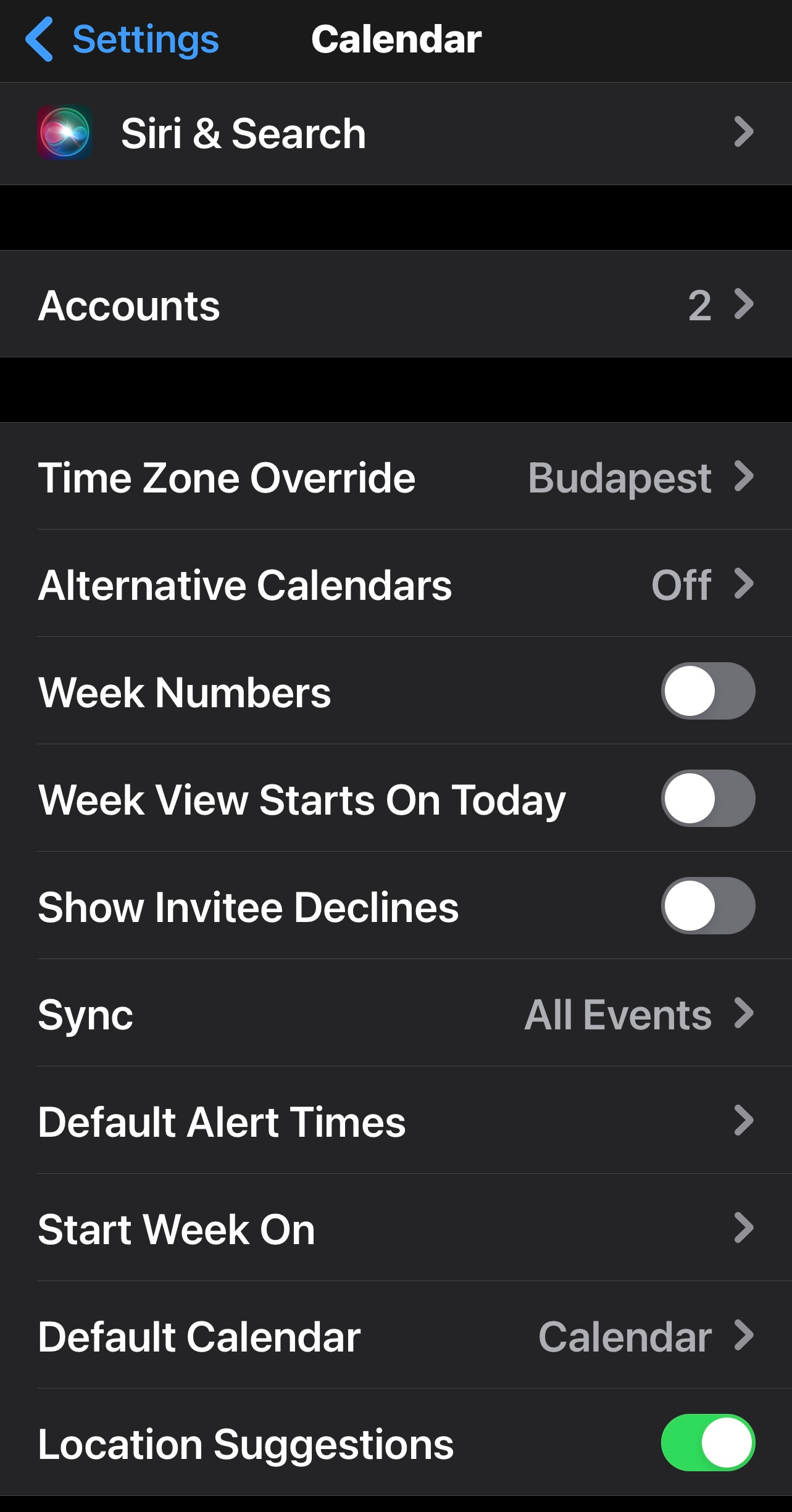This screenshot has width=792, height=1512.
Task: Expand the Sync settings row
Action: [395, 1014]
